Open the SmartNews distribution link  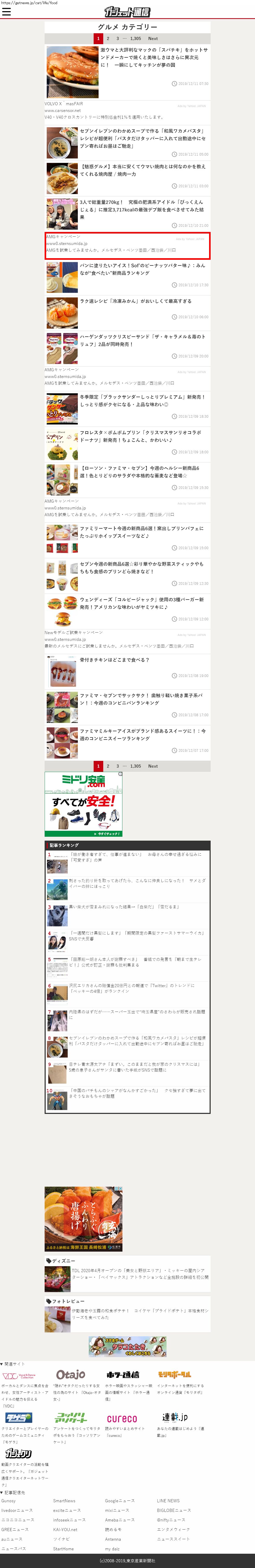point(64,1500)
